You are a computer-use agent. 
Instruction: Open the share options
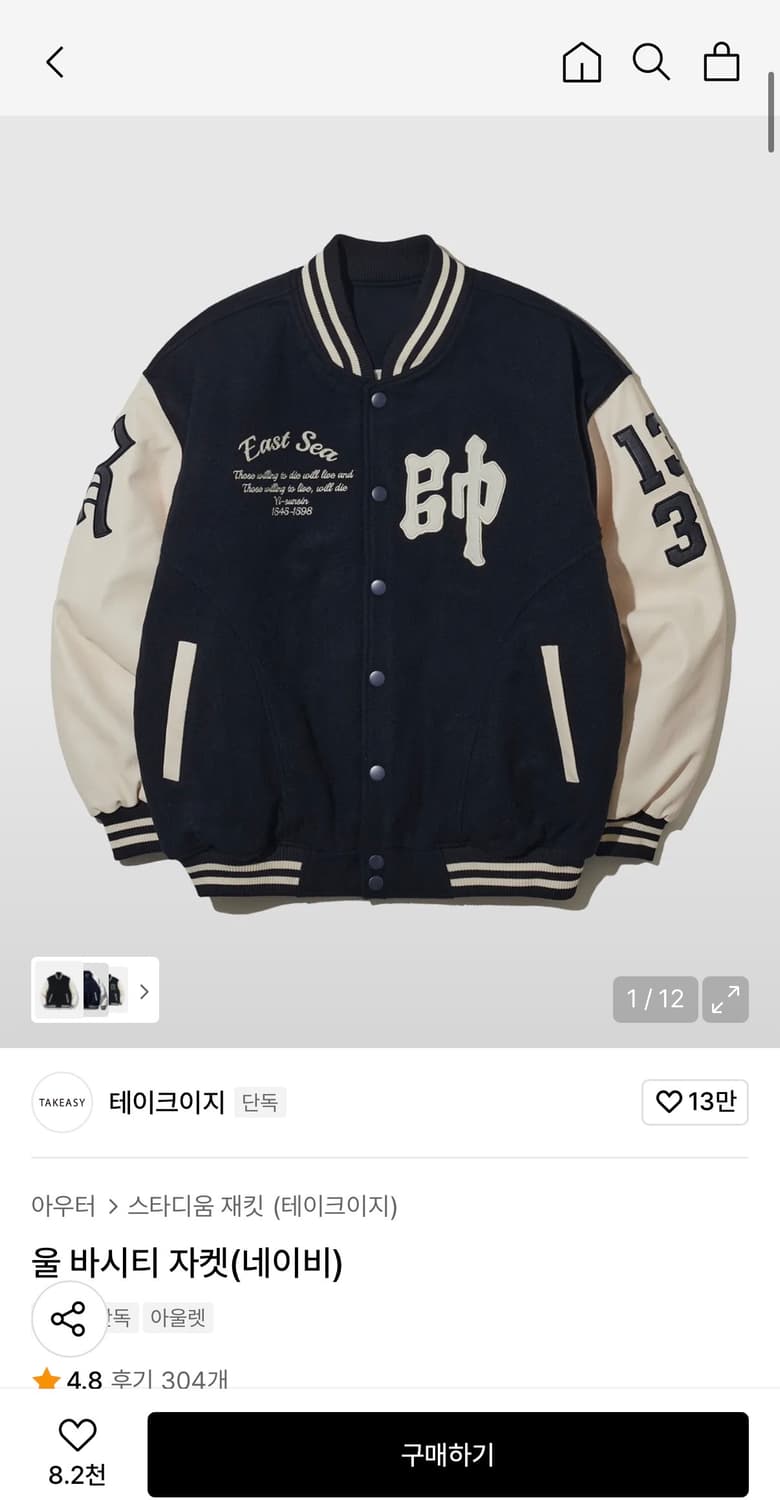tap(68, 1318)
